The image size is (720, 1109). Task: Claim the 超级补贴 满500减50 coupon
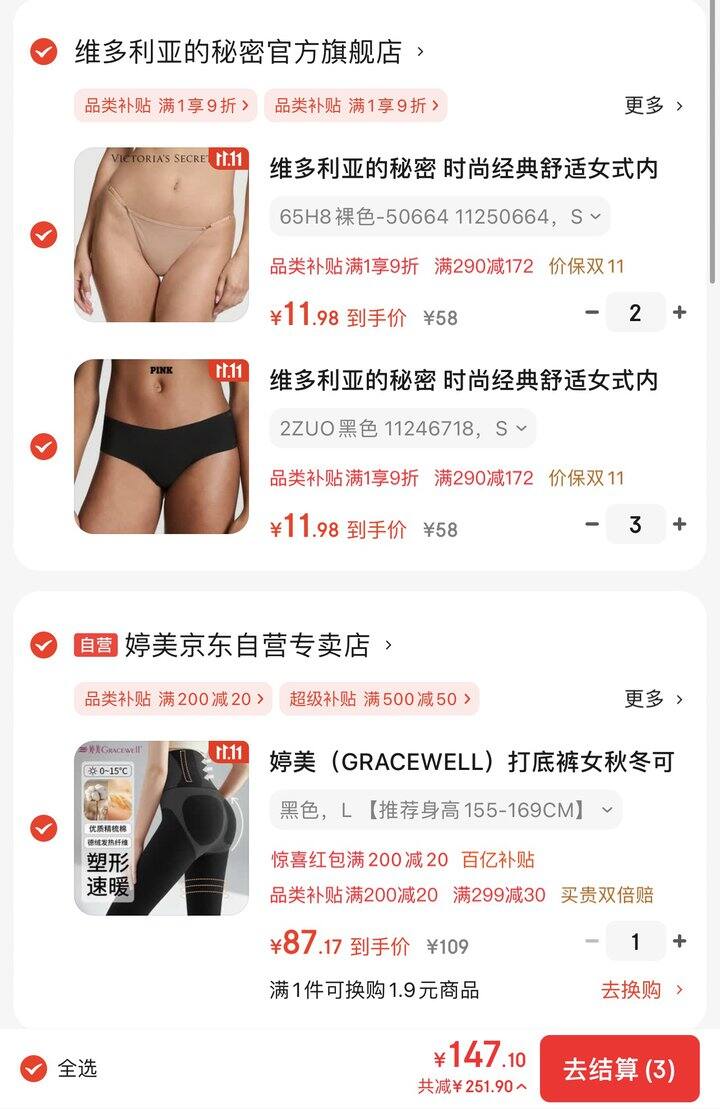[x=378, y=699]
